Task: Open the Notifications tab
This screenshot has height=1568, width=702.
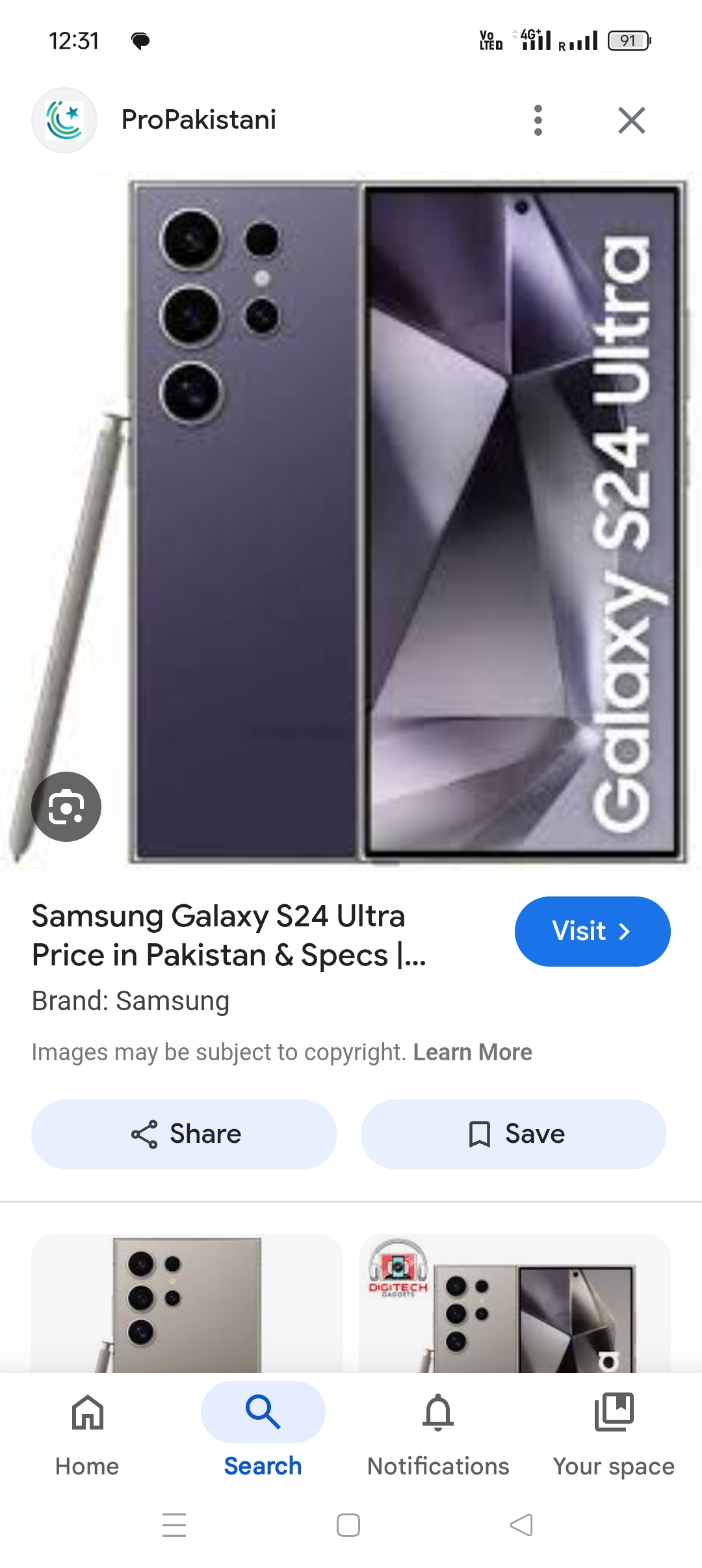Action: tap(438, 1430)
